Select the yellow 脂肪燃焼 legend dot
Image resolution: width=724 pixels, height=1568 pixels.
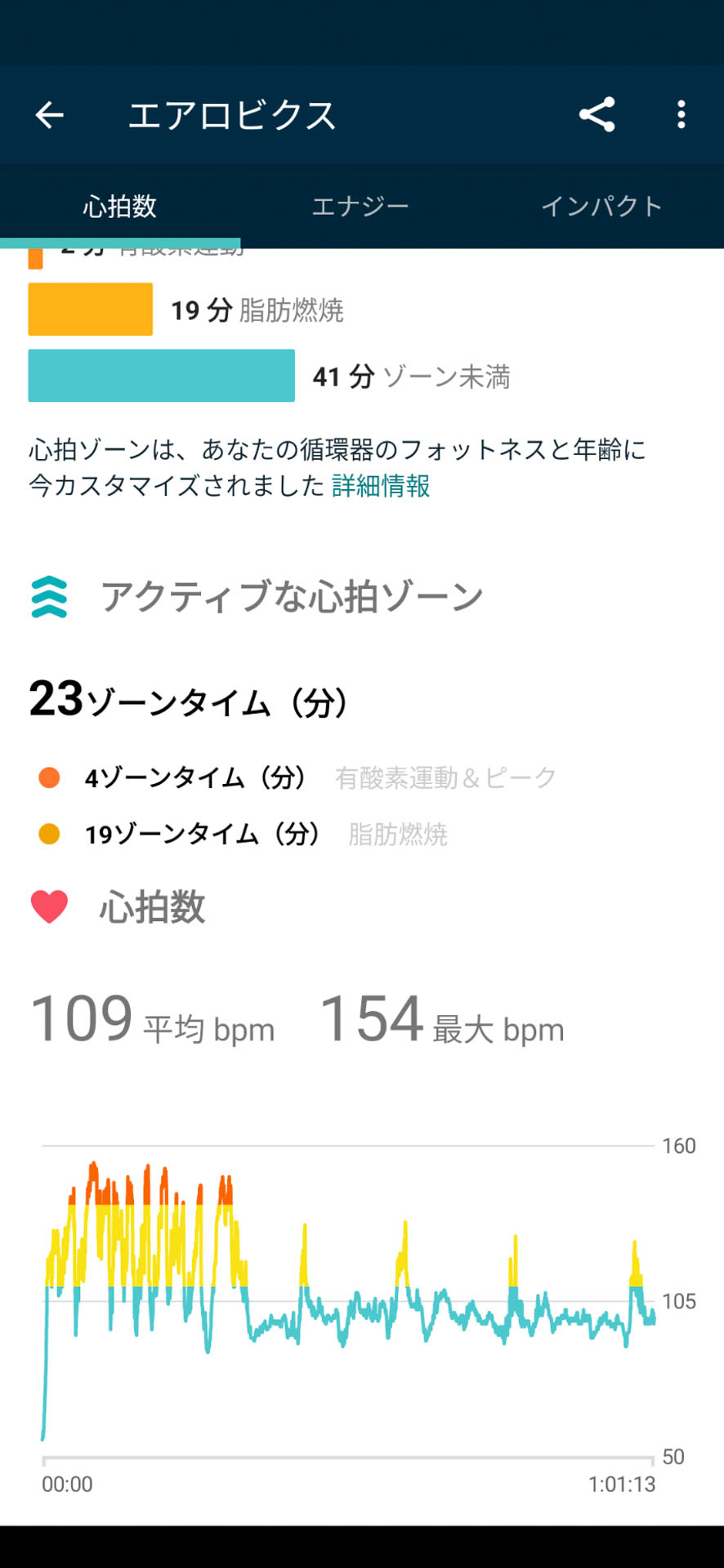pyautogui.click(x=49, y=834)
